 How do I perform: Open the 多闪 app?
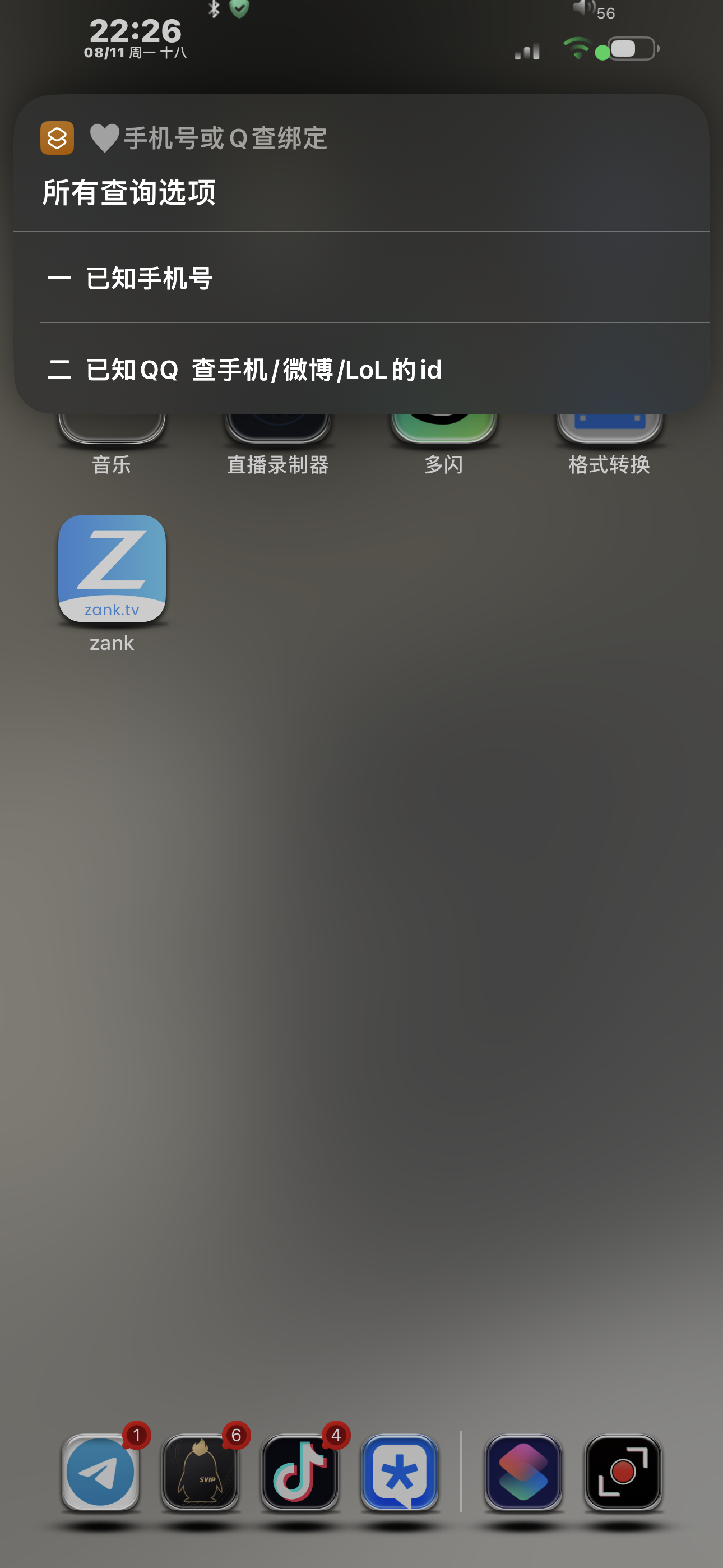point(444,443)
